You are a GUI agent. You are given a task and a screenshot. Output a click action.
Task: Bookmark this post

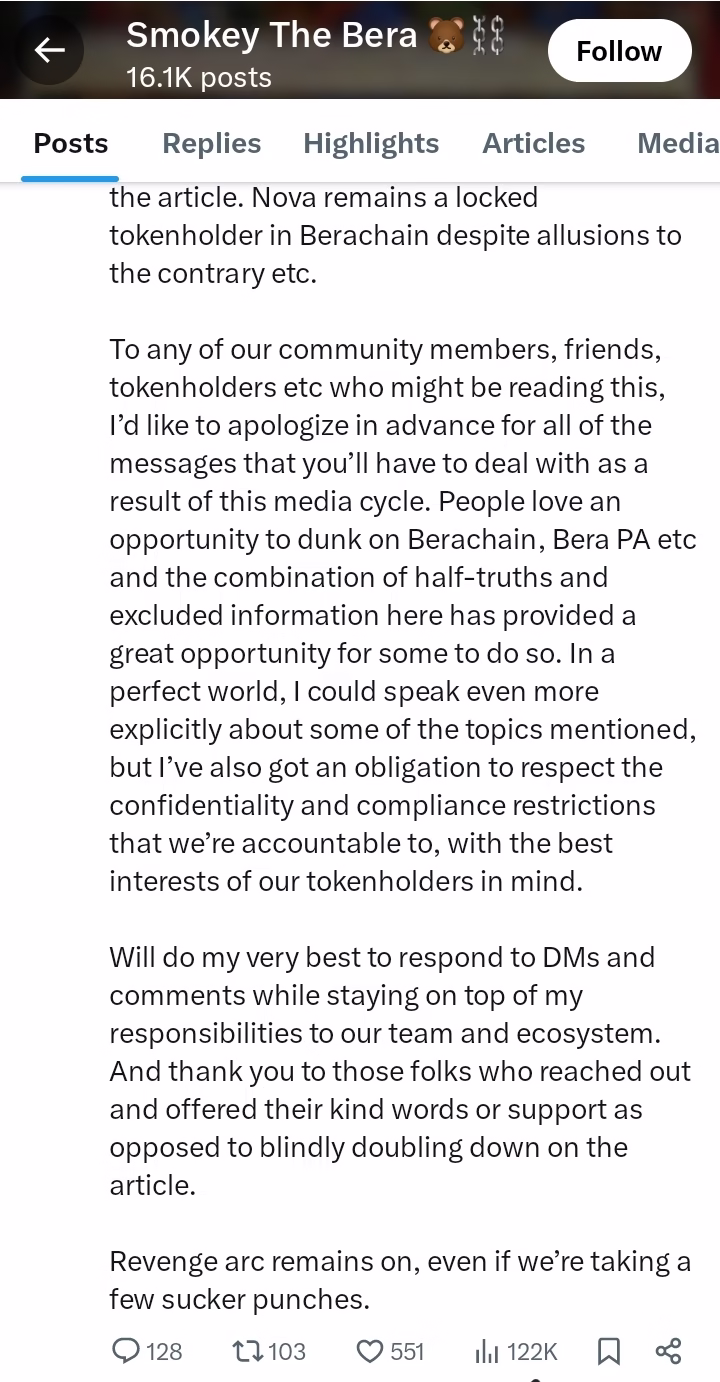(608, 1352)
